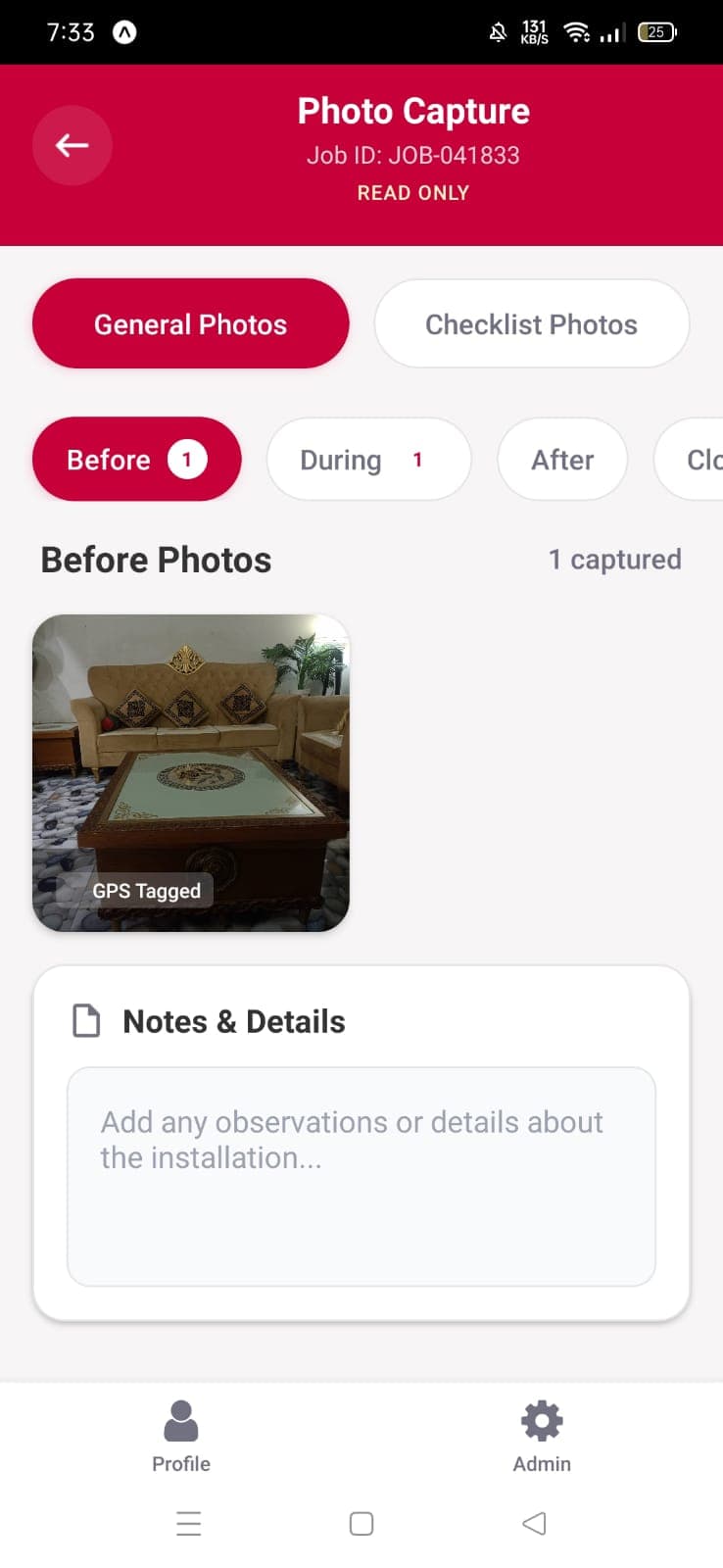
Task: Select the Before photo stage chip
Action: (x=136, y=460)
